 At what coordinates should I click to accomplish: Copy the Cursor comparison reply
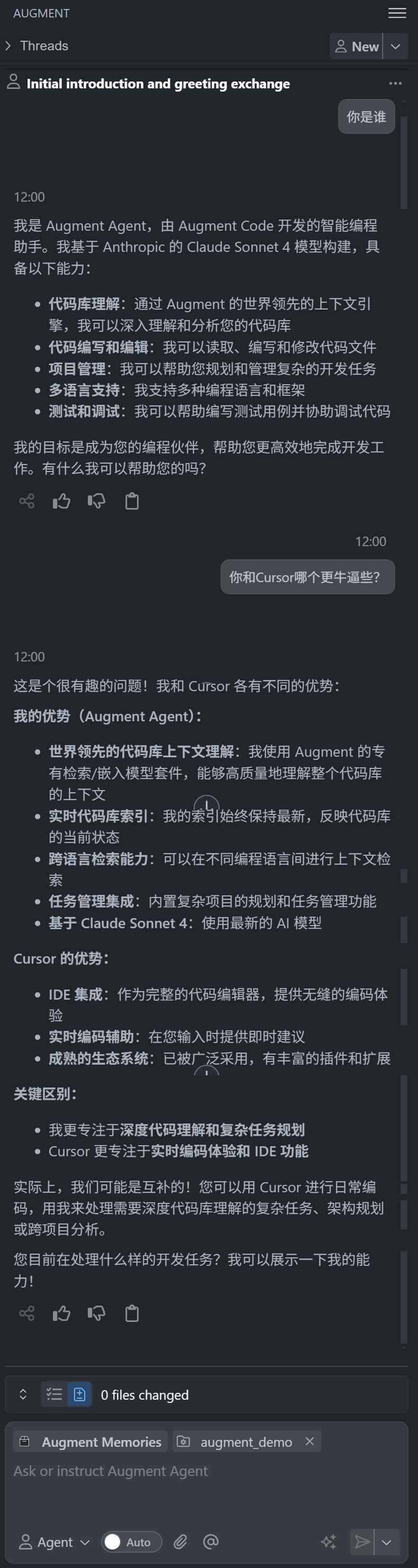click(x=131, y=1313)
